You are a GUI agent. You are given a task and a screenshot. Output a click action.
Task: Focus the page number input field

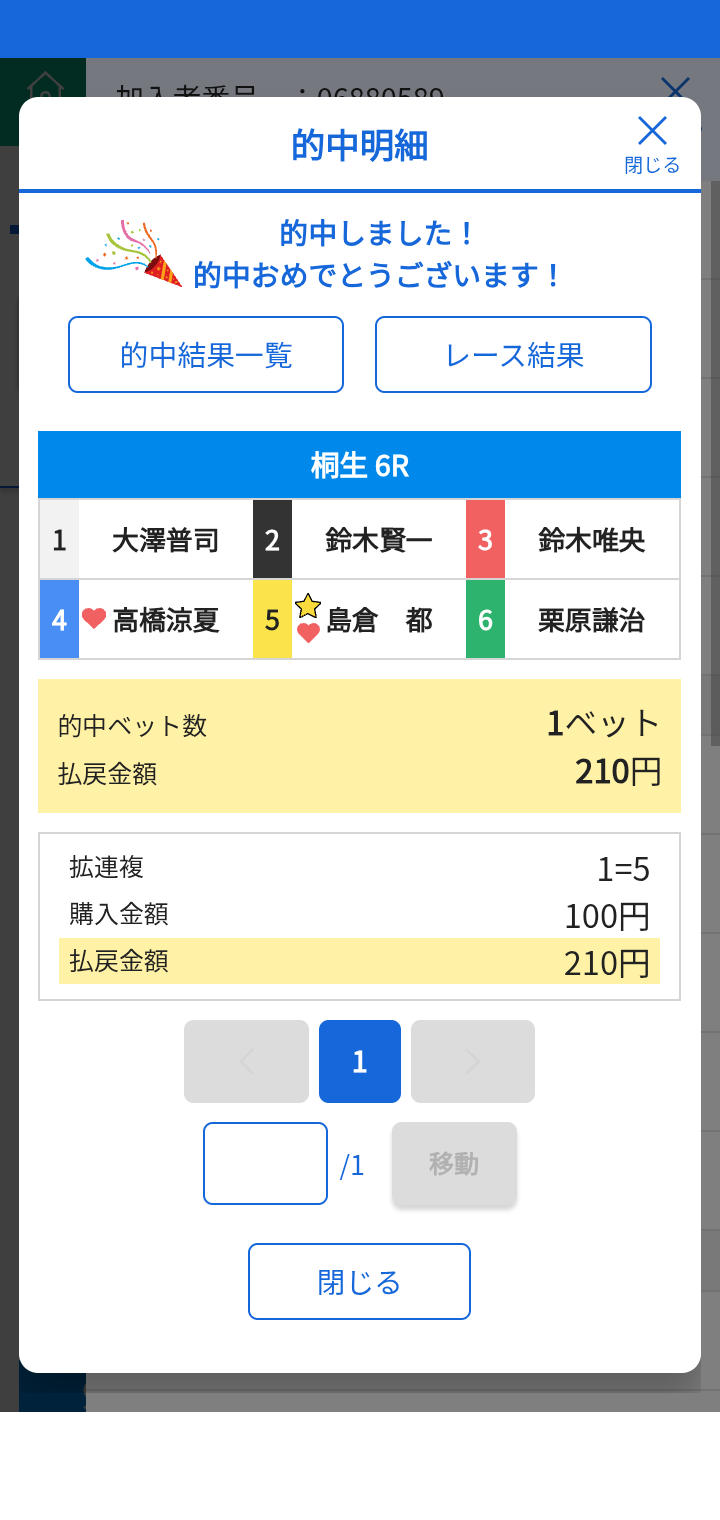click(x=265, y=1163)
